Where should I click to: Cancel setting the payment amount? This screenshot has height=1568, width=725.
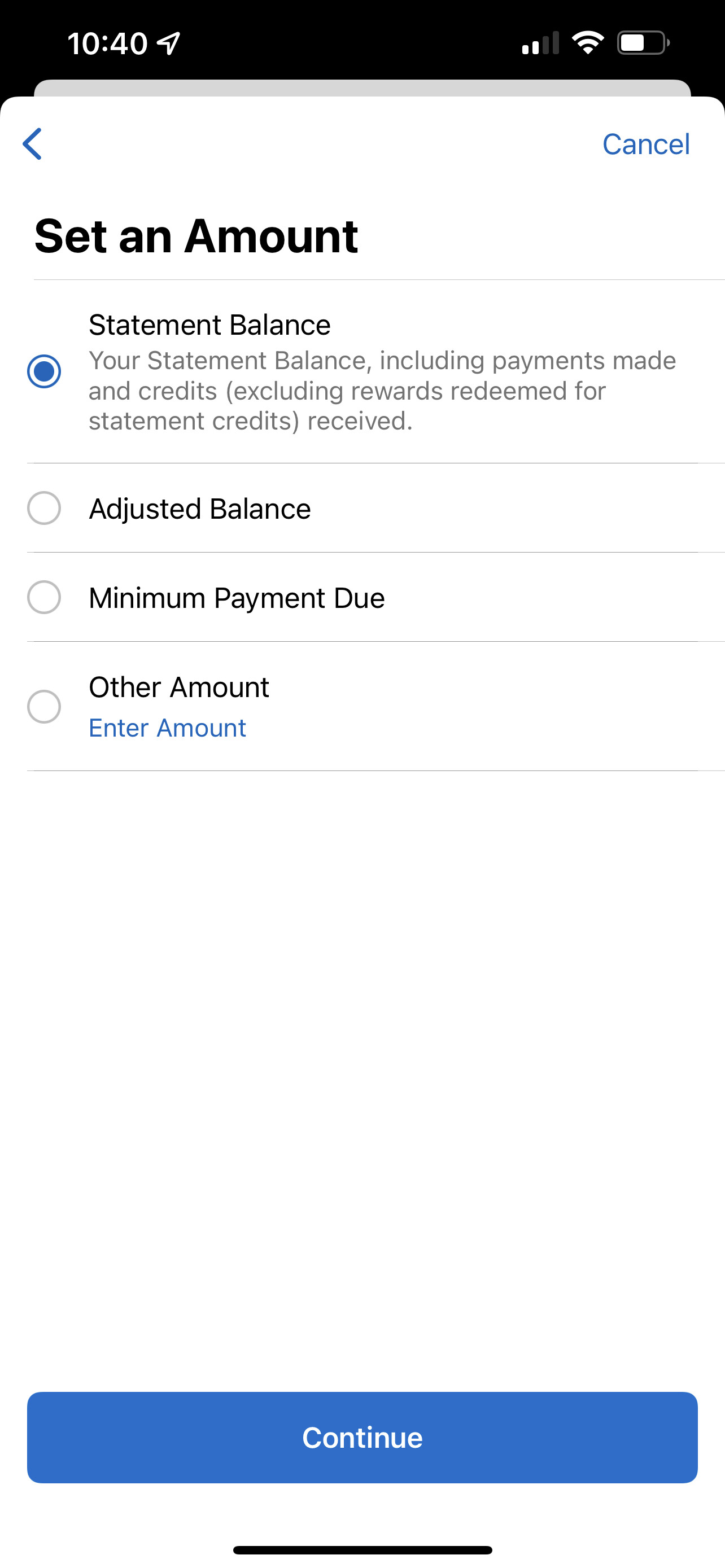(646, 144)
